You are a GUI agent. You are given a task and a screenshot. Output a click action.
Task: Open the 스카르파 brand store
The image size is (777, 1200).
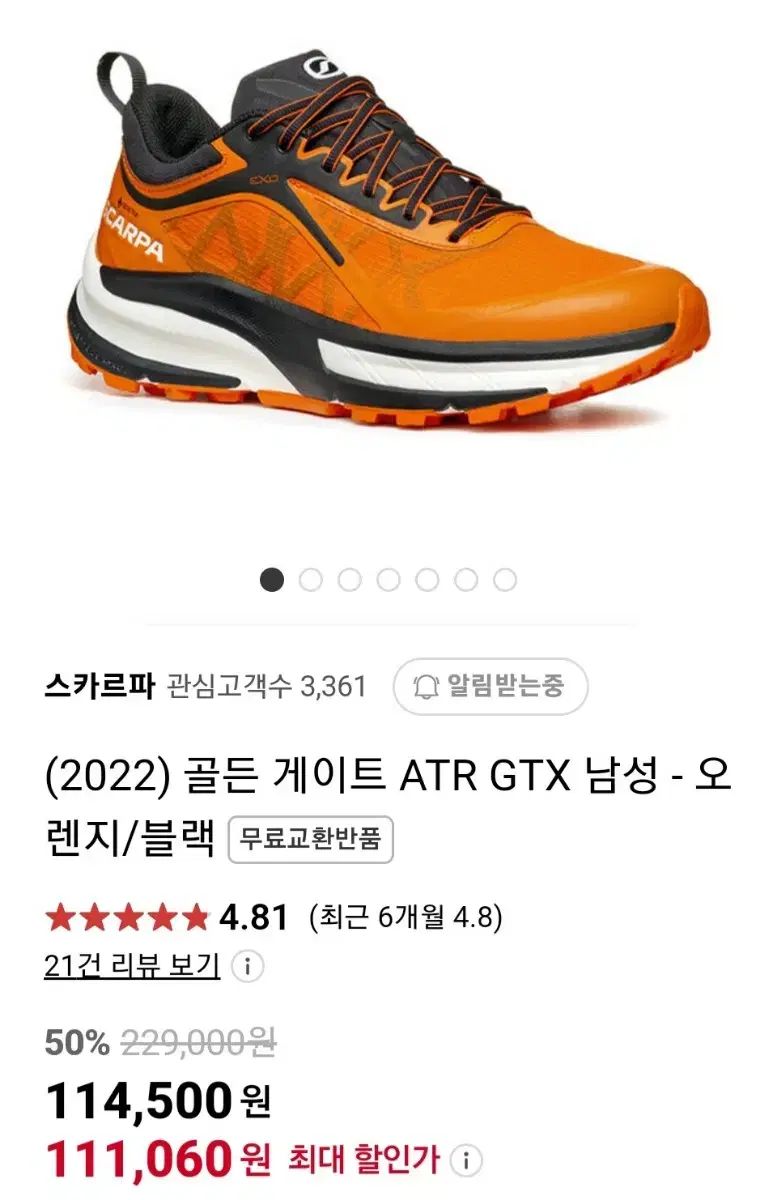tap(100, 687)
